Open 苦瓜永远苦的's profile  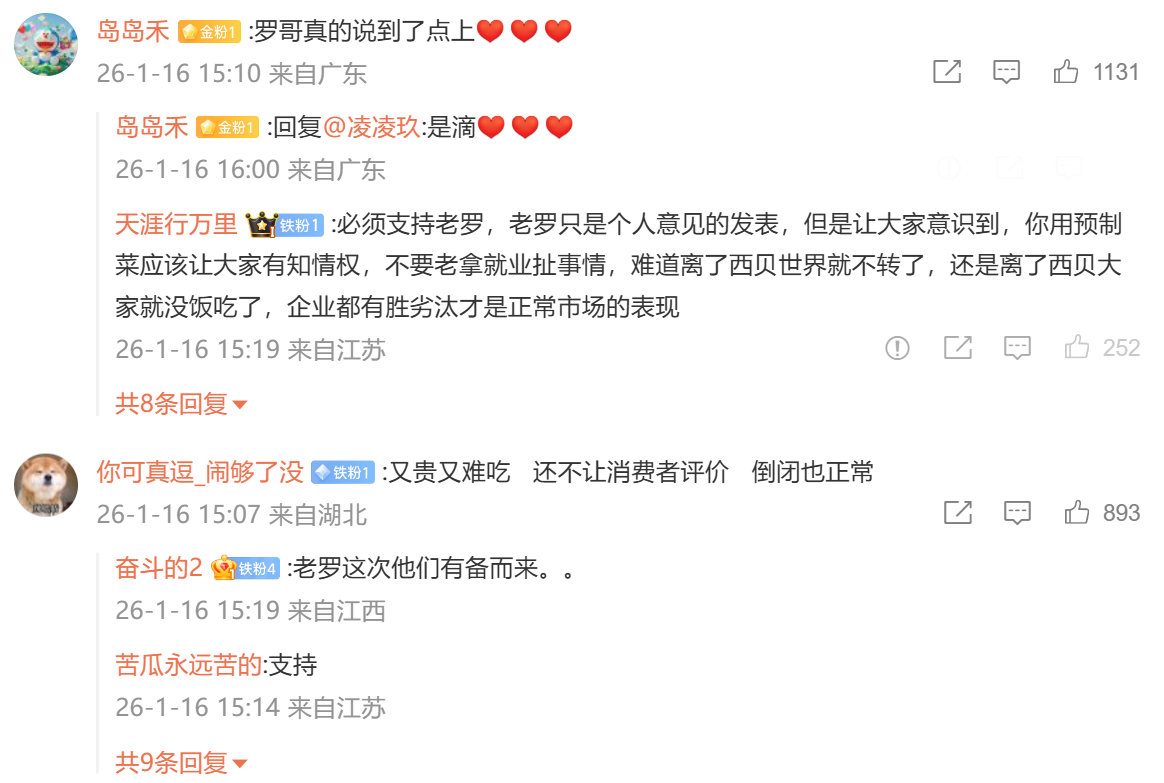(x=188, y=665)
